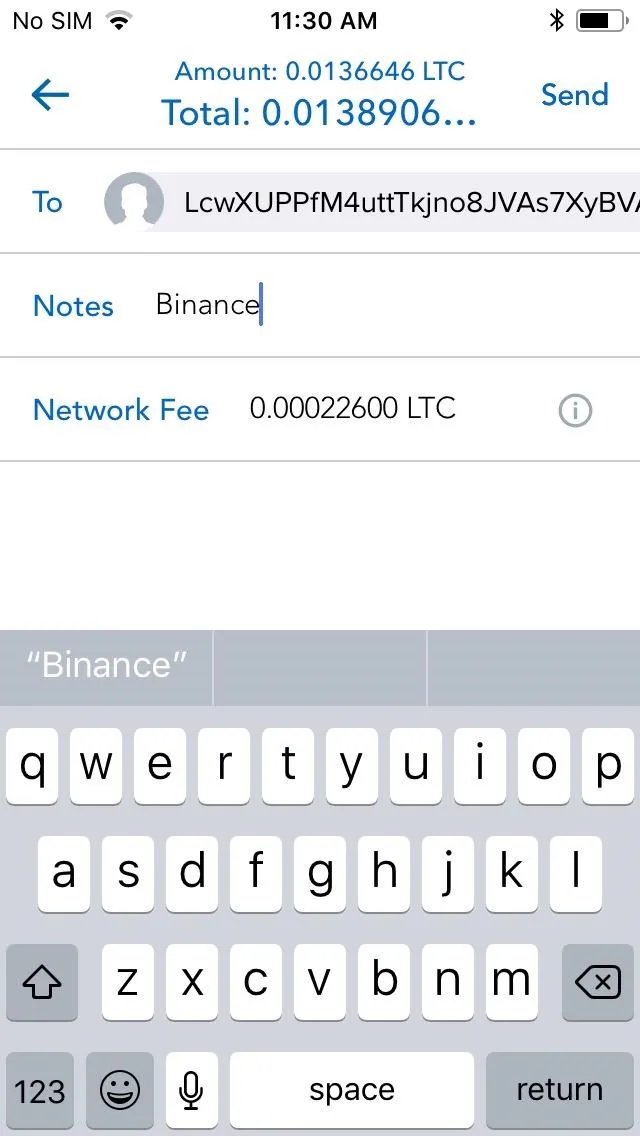Open the emoji keyboard
The width and height of the screenshot is (640, 1136).
120,1090
